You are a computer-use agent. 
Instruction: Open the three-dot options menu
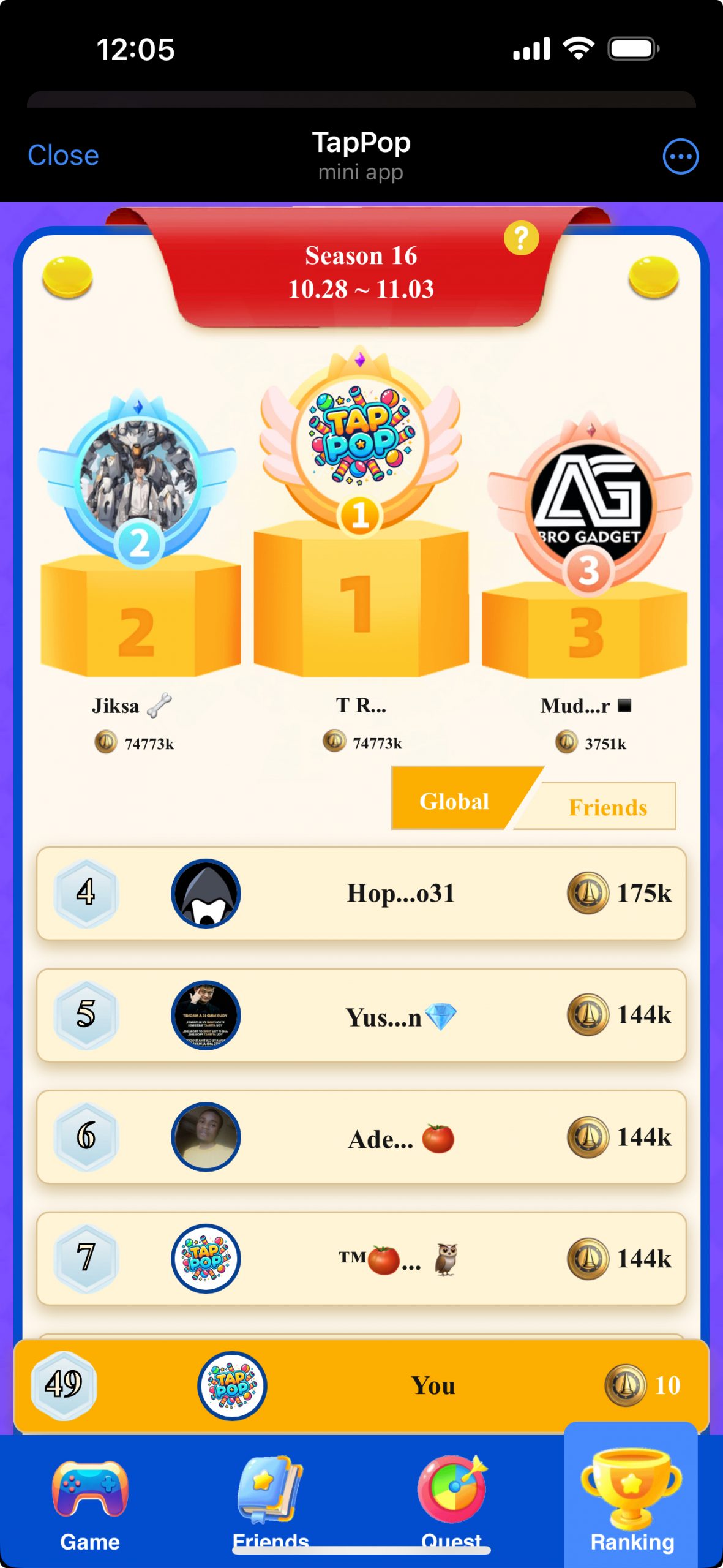click(x=680, y=157)
